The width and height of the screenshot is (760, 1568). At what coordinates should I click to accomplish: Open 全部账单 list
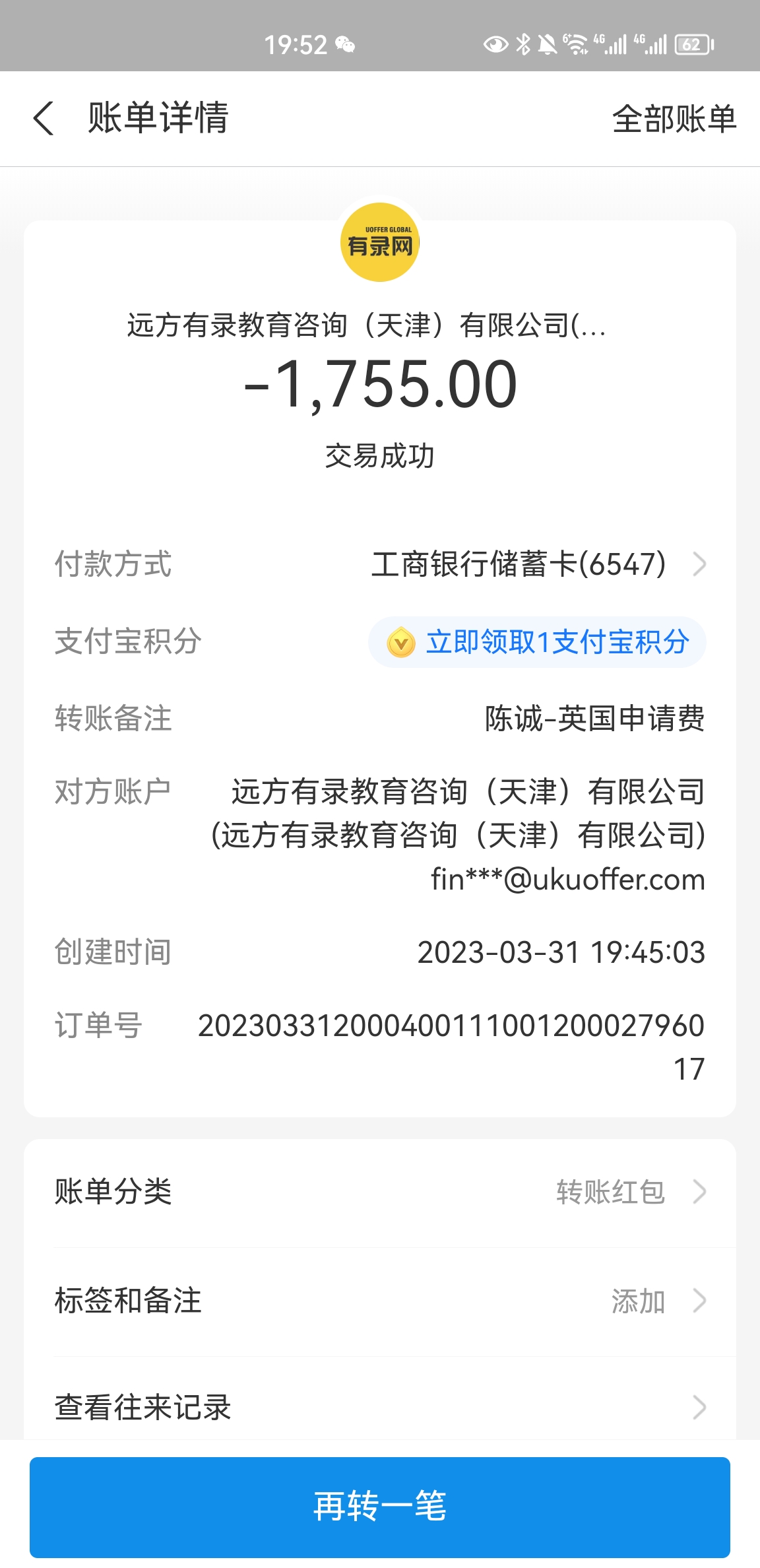pyautogui.click(x=674, y=119)
